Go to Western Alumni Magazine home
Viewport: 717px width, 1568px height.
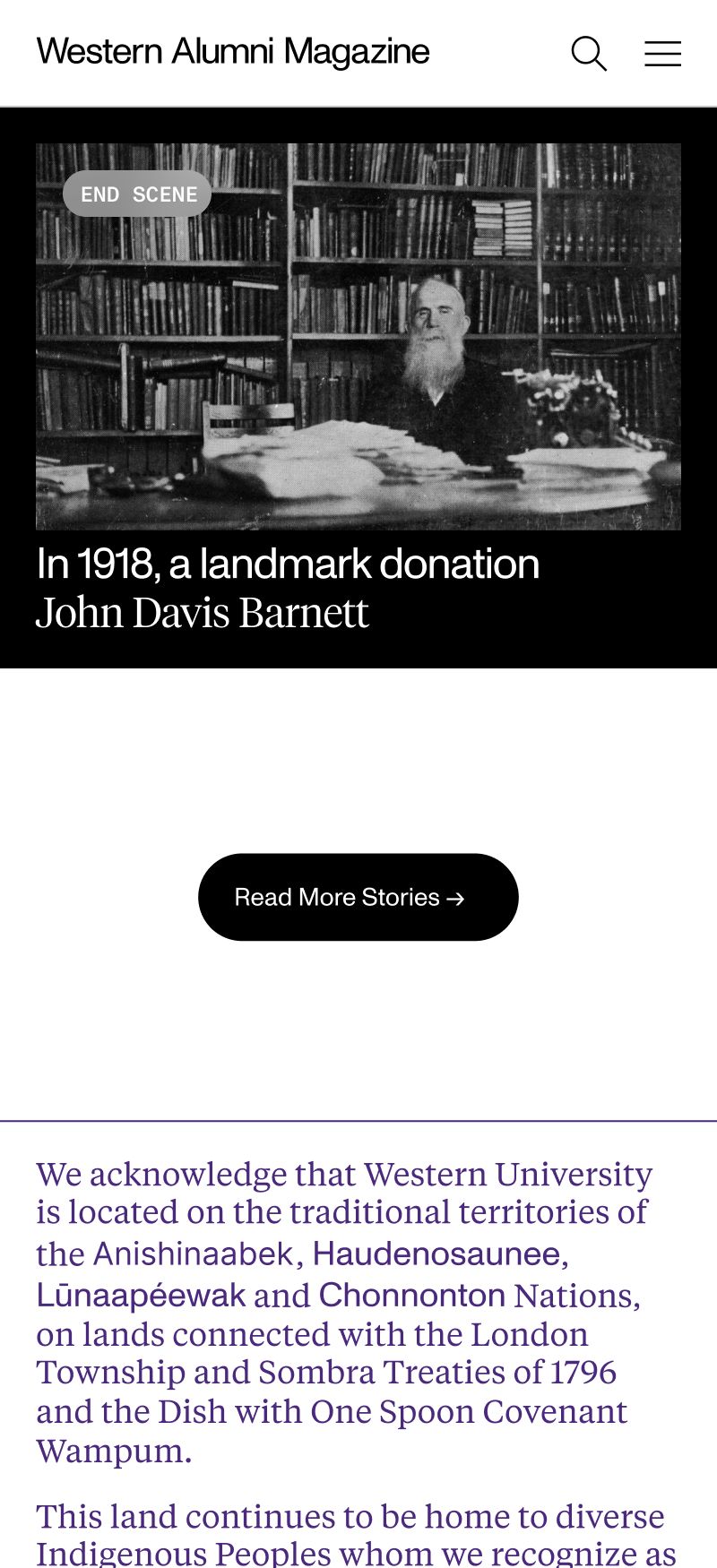pos(233,52)
